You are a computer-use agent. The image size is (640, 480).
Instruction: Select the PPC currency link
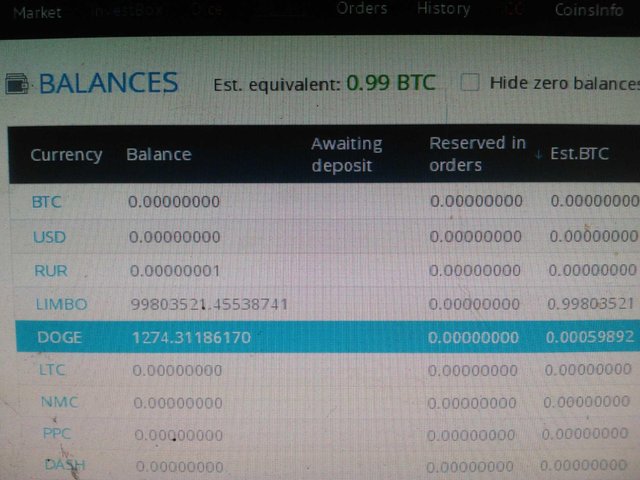click(56, 433)
